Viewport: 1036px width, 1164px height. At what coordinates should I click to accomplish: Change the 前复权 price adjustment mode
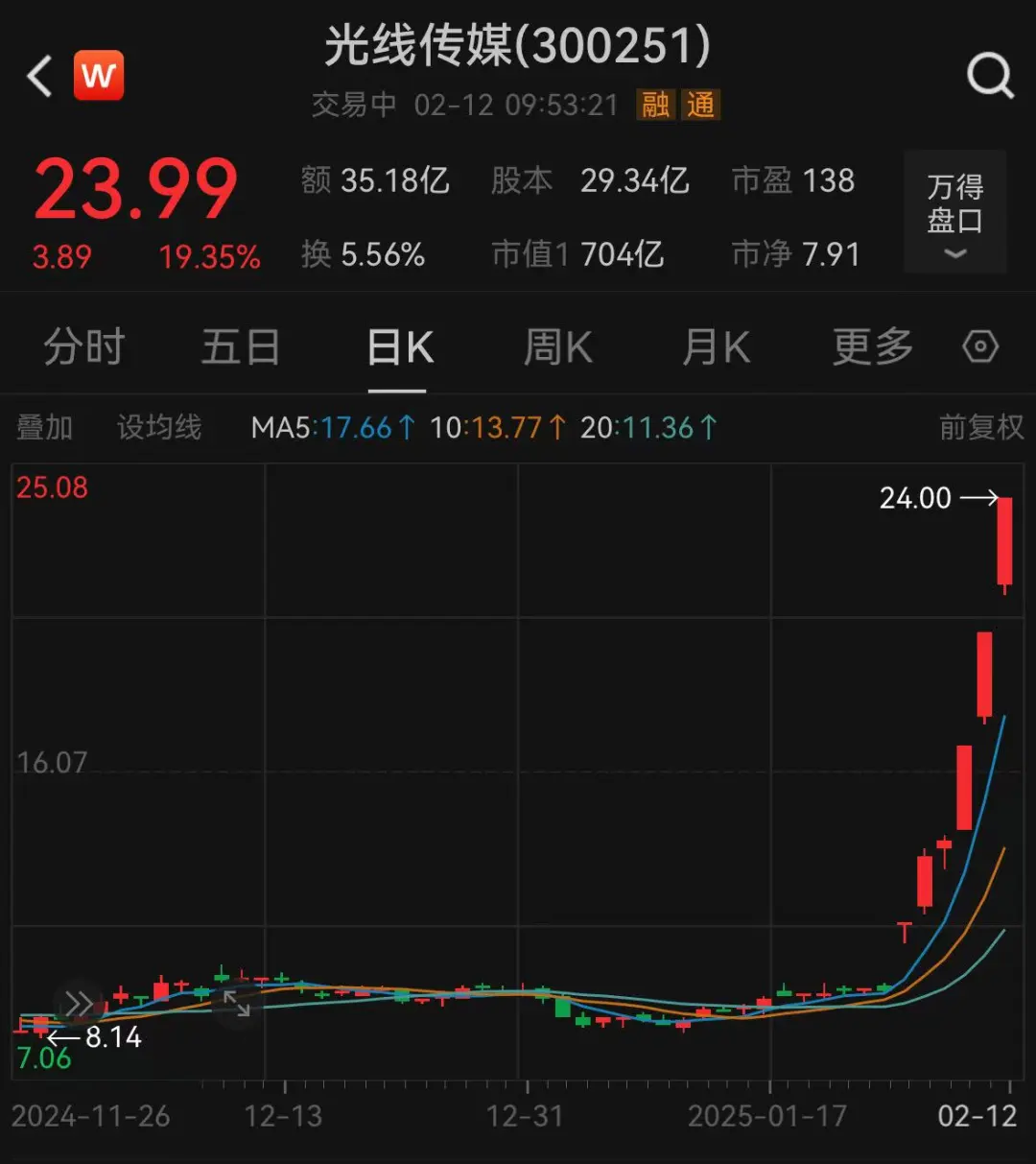tap(980, 427)
